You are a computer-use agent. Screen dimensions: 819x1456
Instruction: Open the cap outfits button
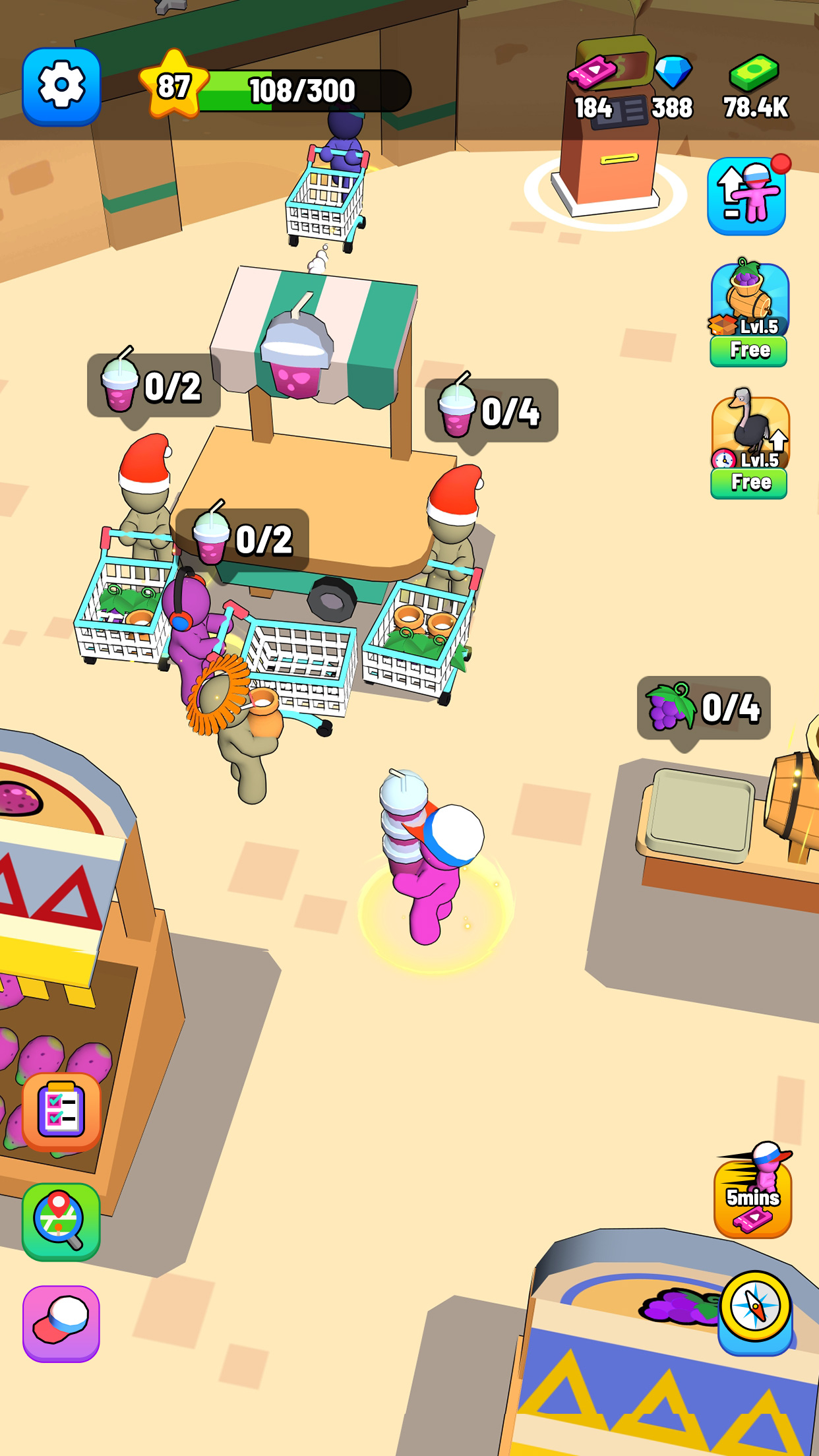(61, 1323)
